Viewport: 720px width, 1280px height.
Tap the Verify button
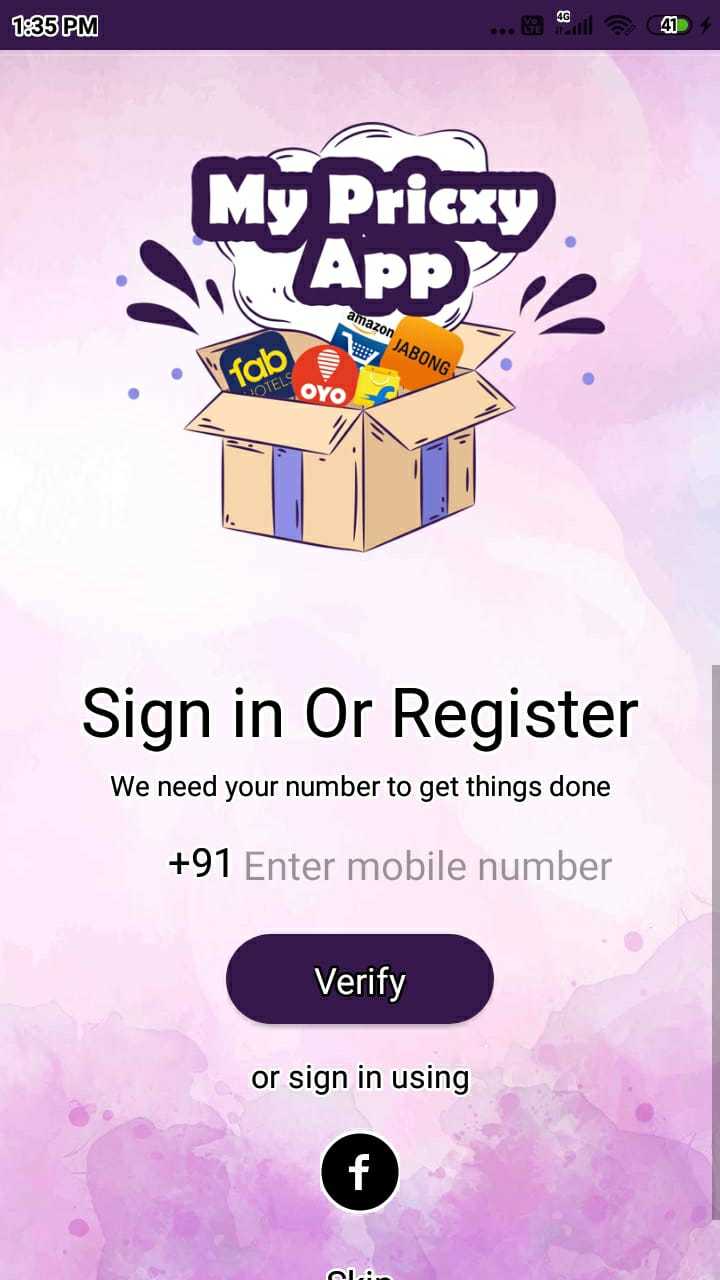coord(360,980)
